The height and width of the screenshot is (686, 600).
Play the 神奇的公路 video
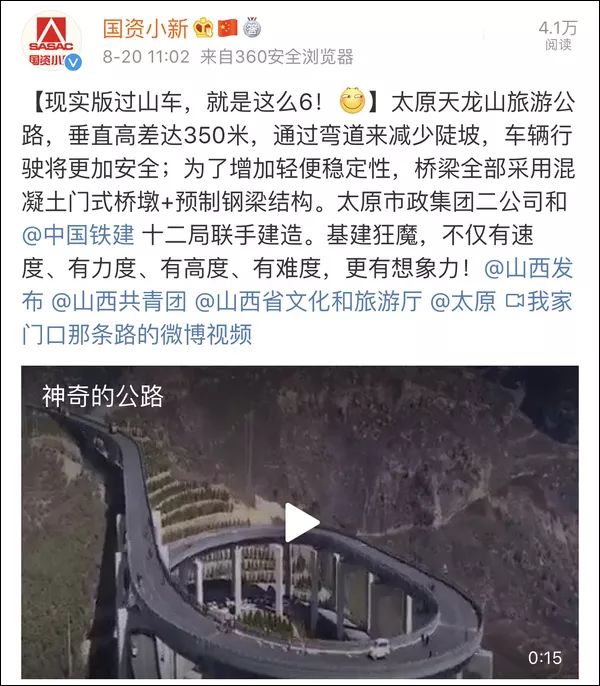(x=300, y=522)
